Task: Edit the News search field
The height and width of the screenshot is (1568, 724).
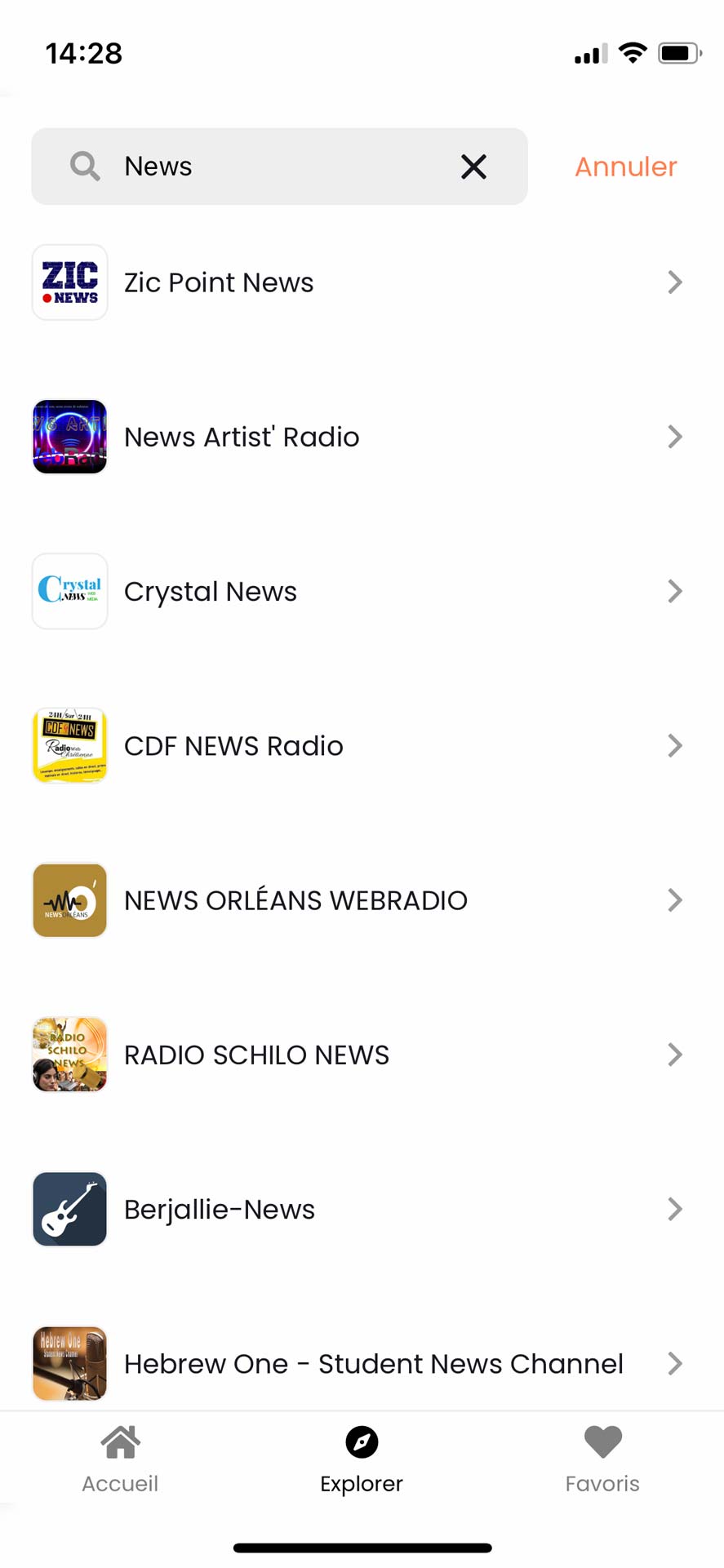Action: click(279, 167)
